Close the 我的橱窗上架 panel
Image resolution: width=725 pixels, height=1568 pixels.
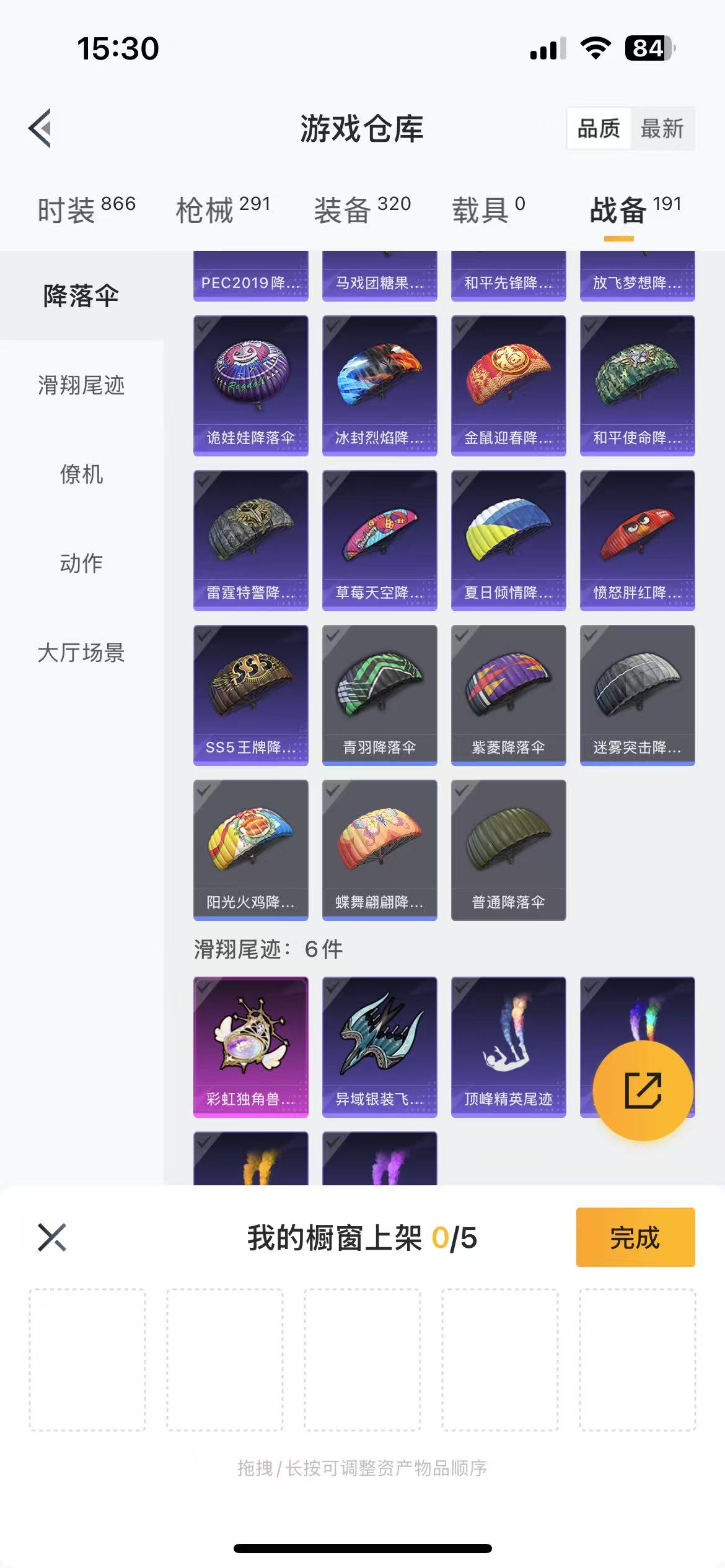52,1237
